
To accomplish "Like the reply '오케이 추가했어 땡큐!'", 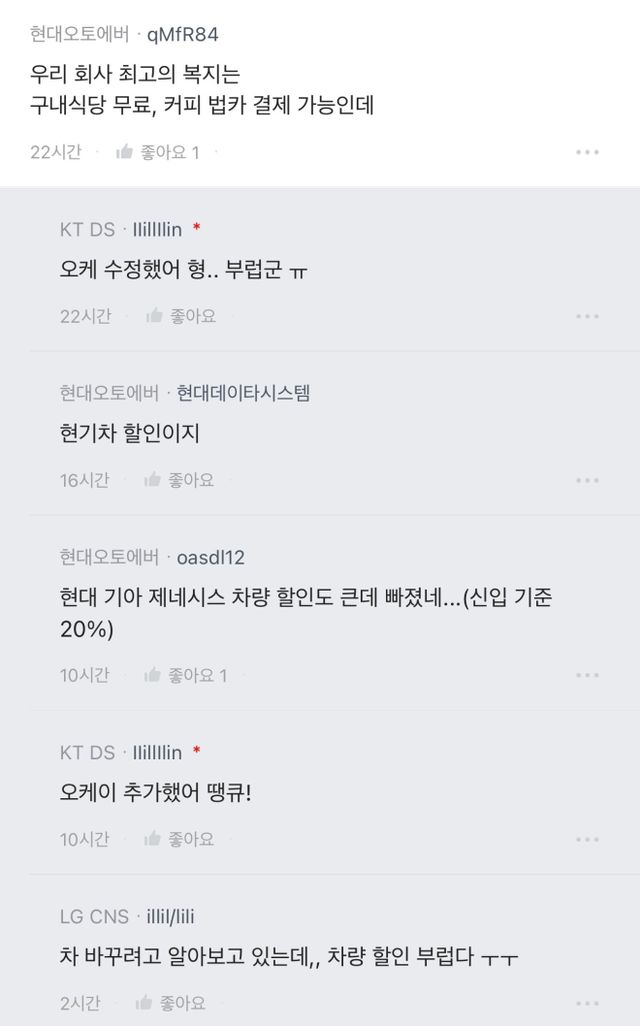I will click(180, 839).
